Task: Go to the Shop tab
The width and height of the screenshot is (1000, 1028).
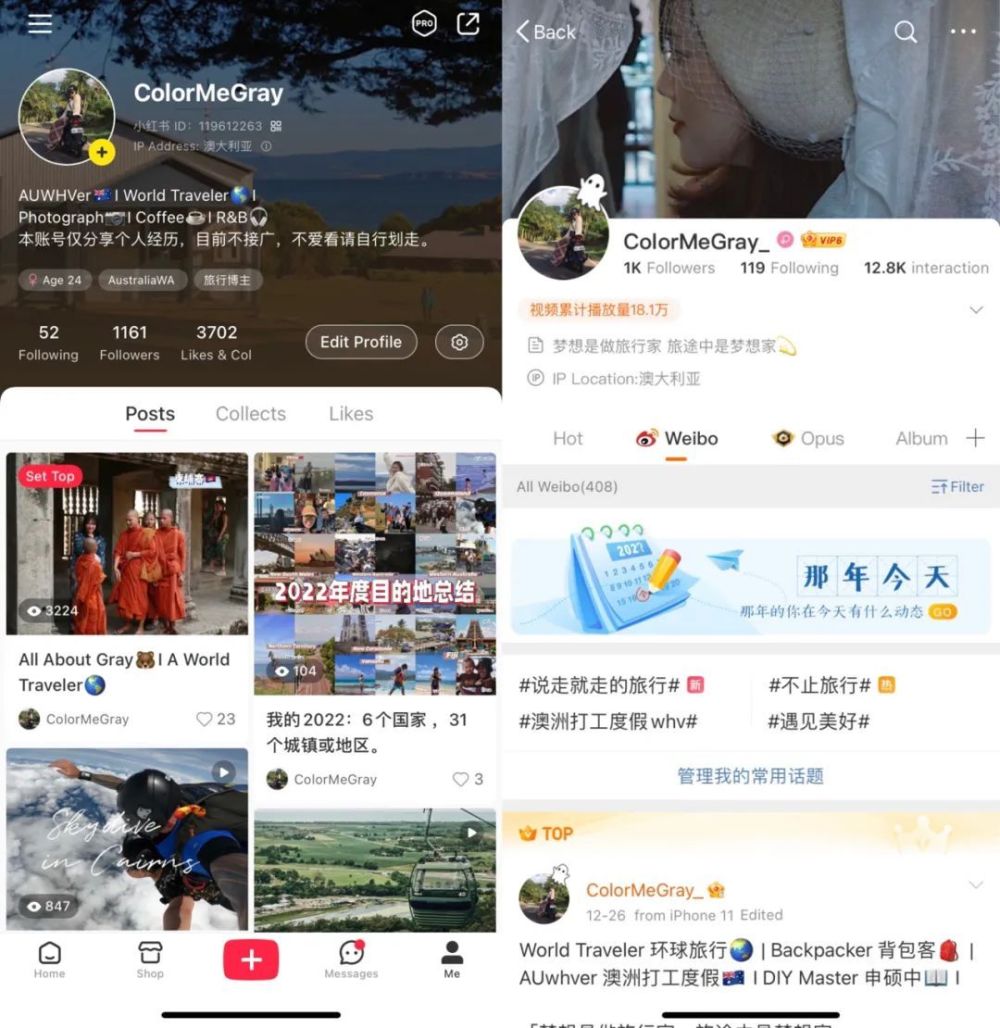Action: coord(150,959)
